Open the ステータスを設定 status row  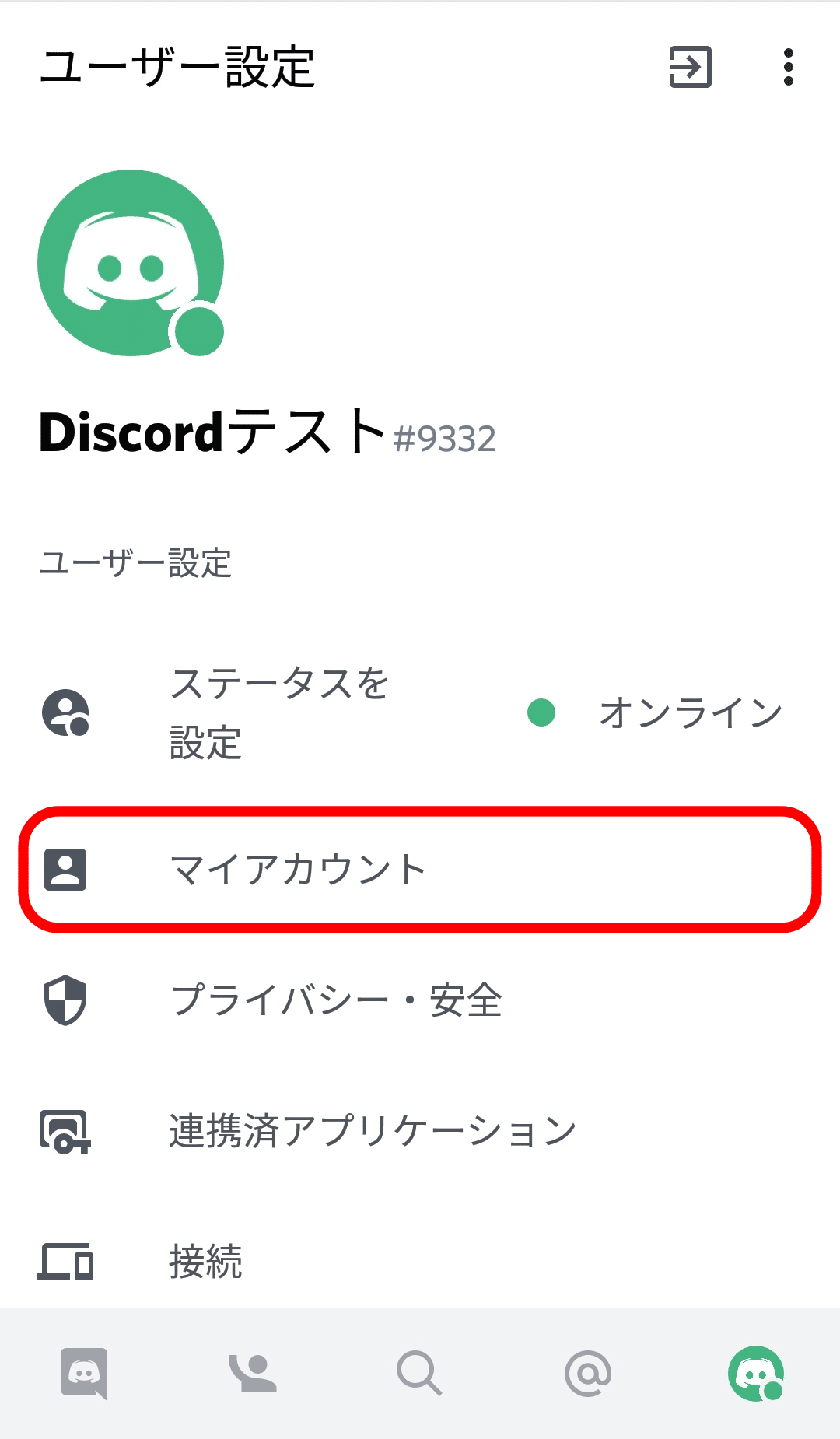[x=420, y=712]
